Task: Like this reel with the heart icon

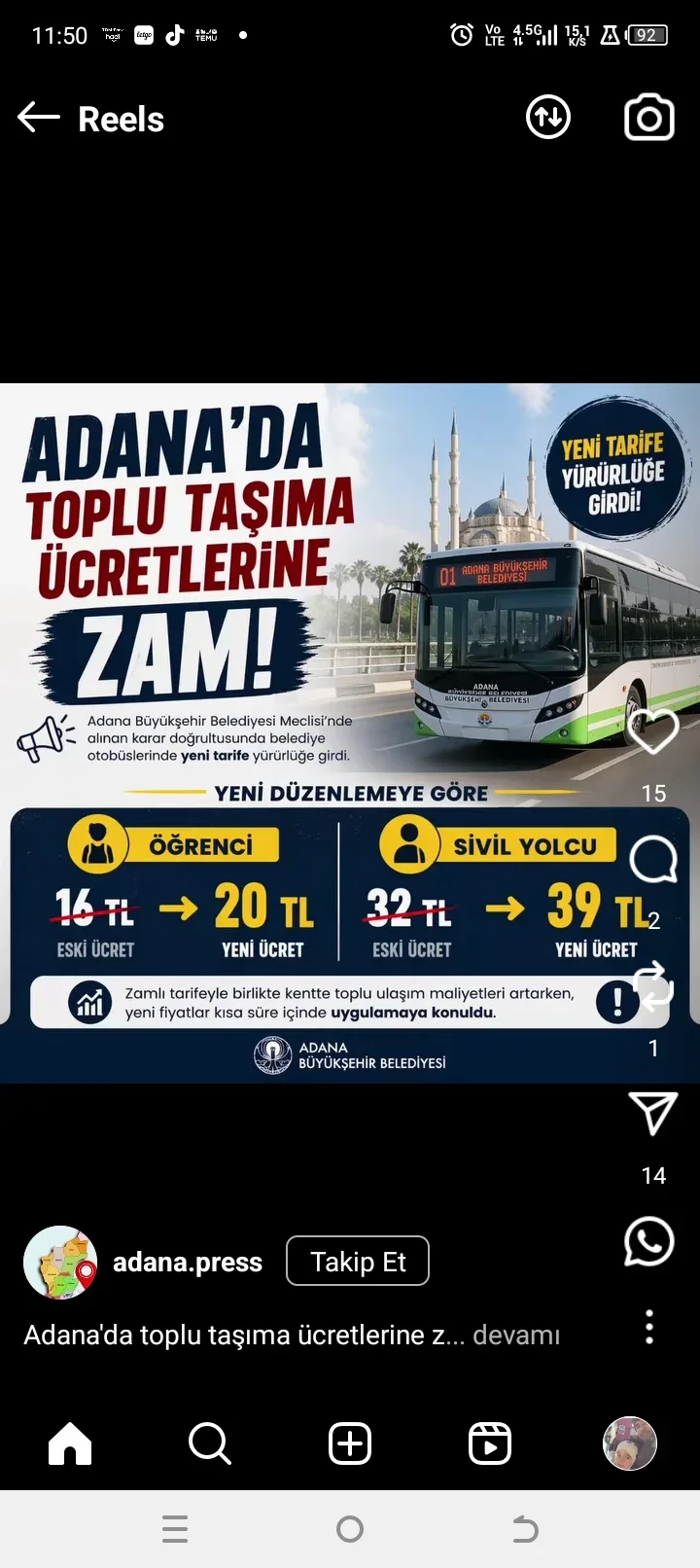Action: coord(653,731)
